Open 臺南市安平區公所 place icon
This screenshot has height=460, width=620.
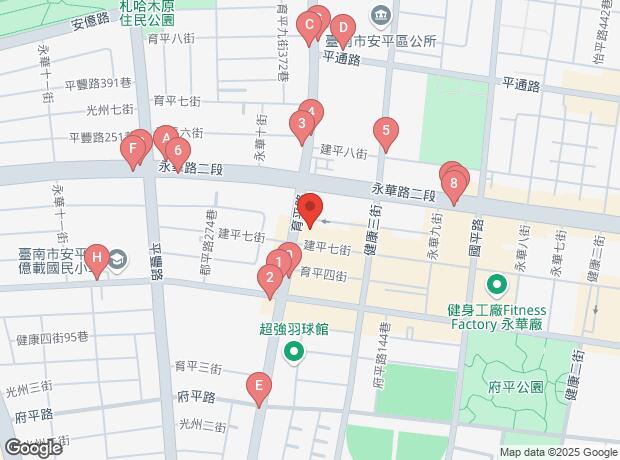coord(380,16)
